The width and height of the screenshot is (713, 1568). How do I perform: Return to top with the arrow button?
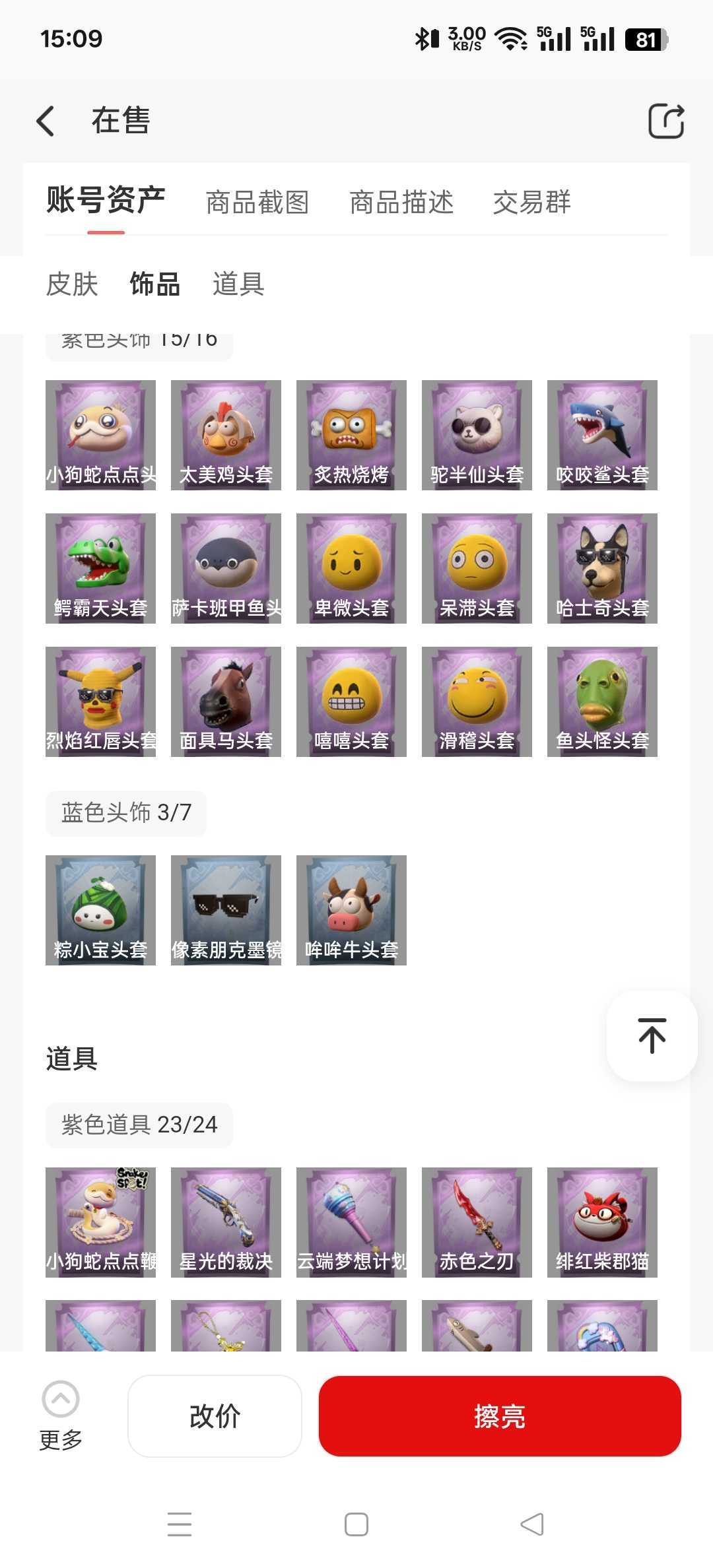[x=652, y=1035]
